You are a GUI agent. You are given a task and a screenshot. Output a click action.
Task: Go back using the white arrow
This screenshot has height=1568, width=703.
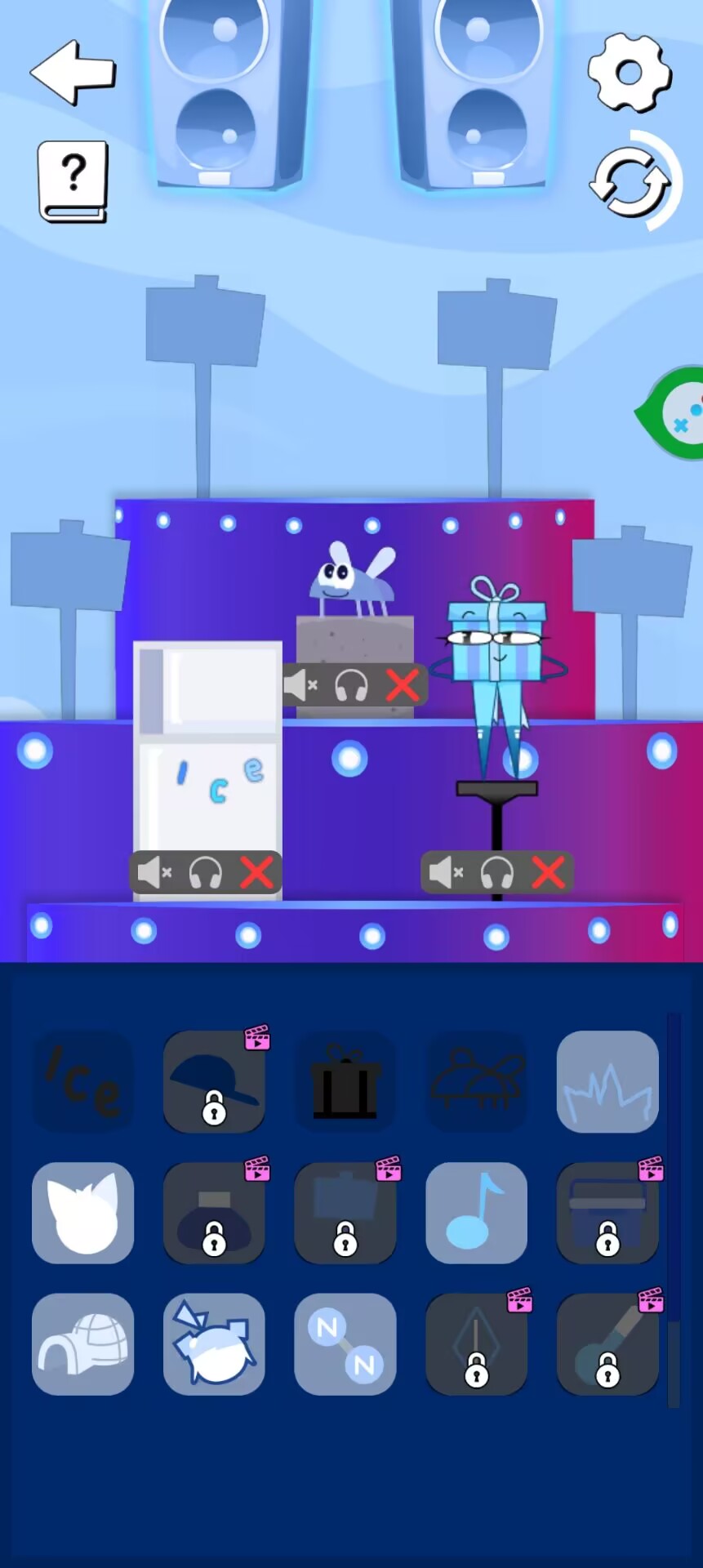click(x=73, y=72)
